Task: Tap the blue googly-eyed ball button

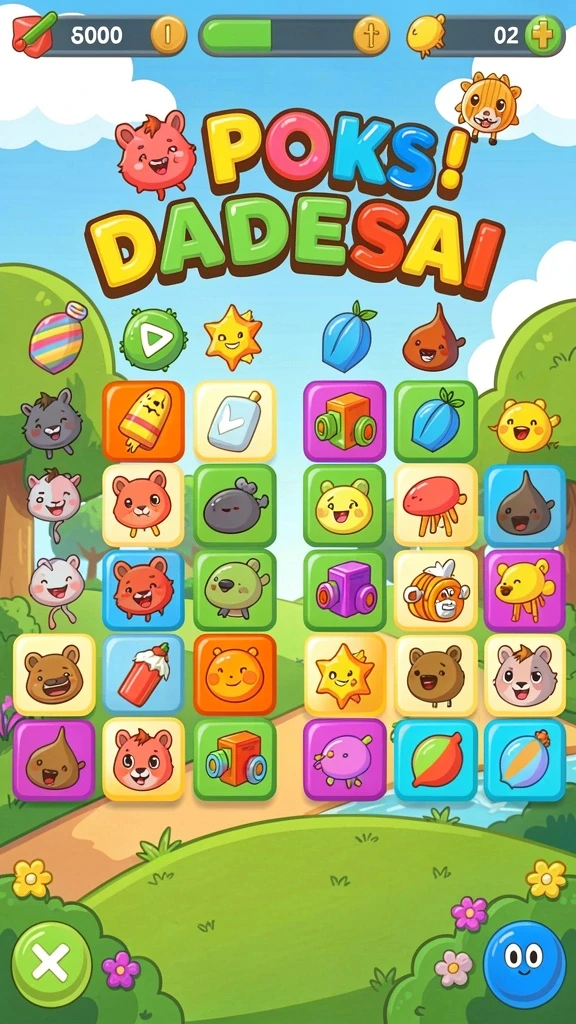Action: tap(524, 963)
